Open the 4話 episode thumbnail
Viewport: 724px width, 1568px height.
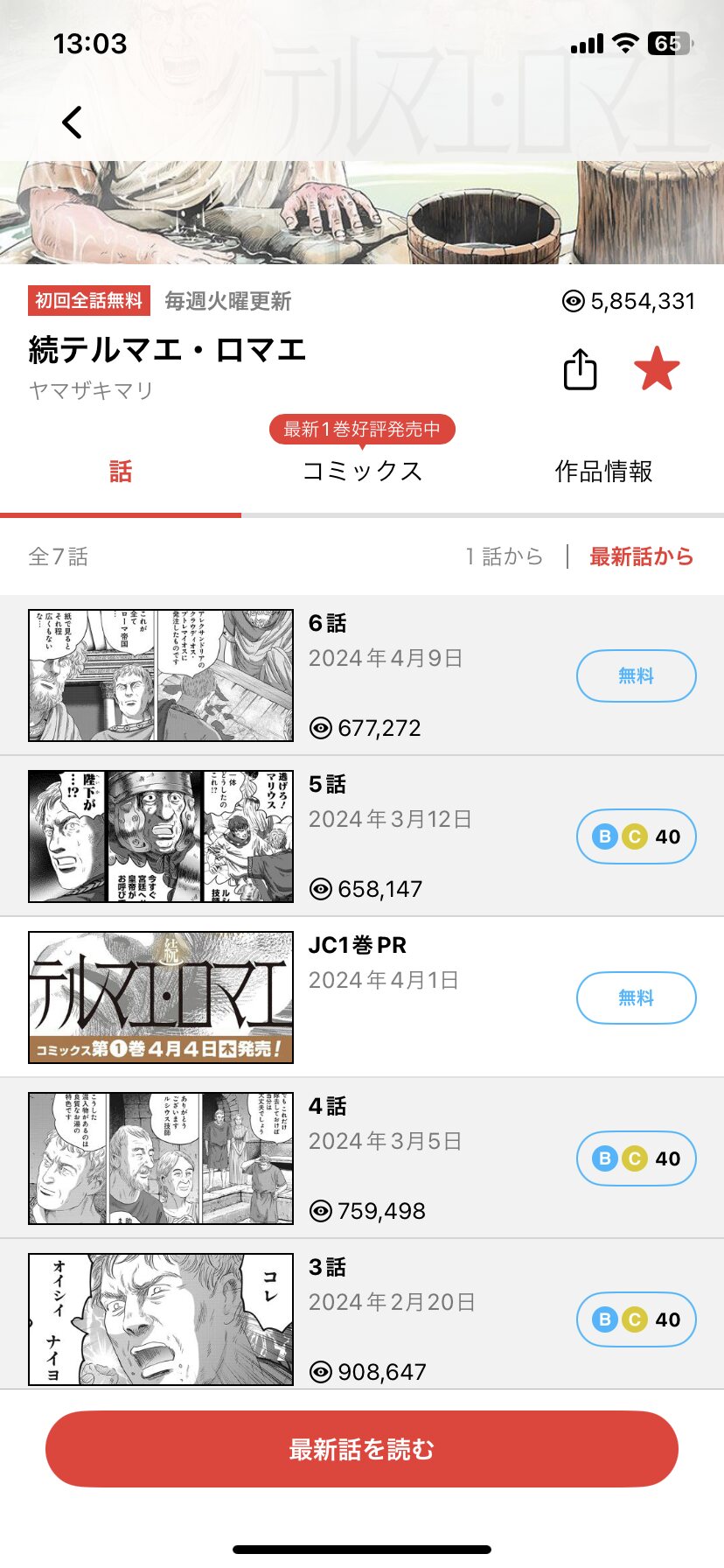click(x=161, y=1158)
